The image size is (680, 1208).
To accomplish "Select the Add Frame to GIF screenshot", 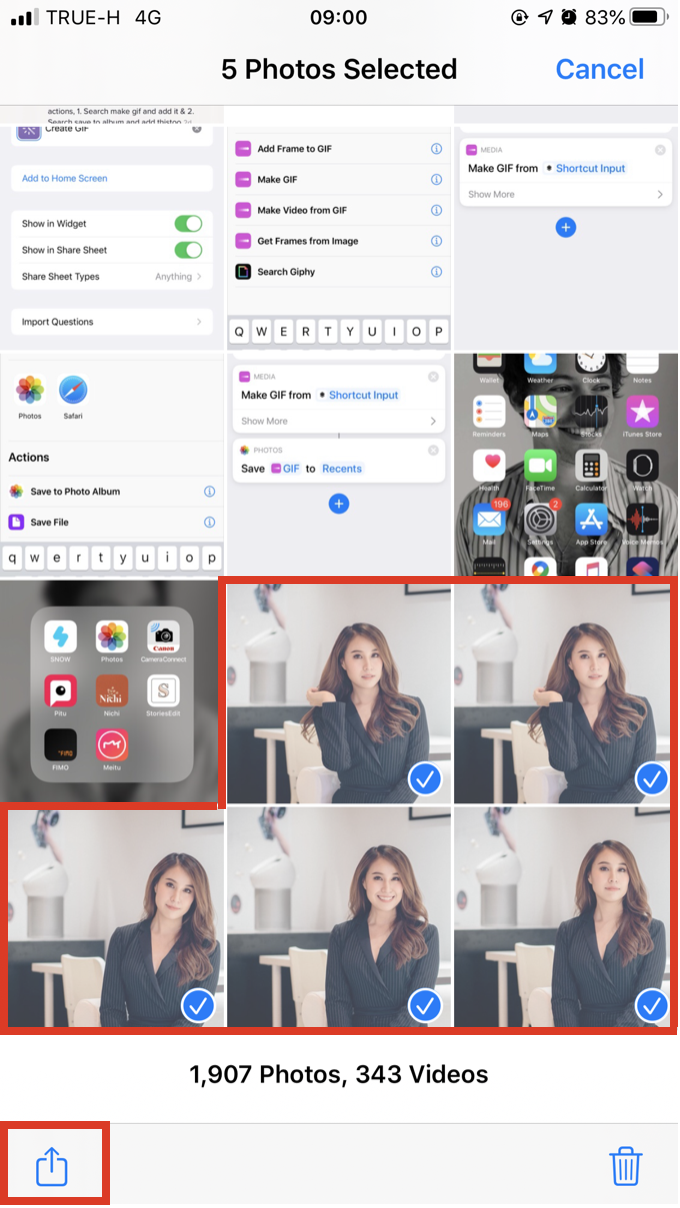I will [x=338, y=227].
